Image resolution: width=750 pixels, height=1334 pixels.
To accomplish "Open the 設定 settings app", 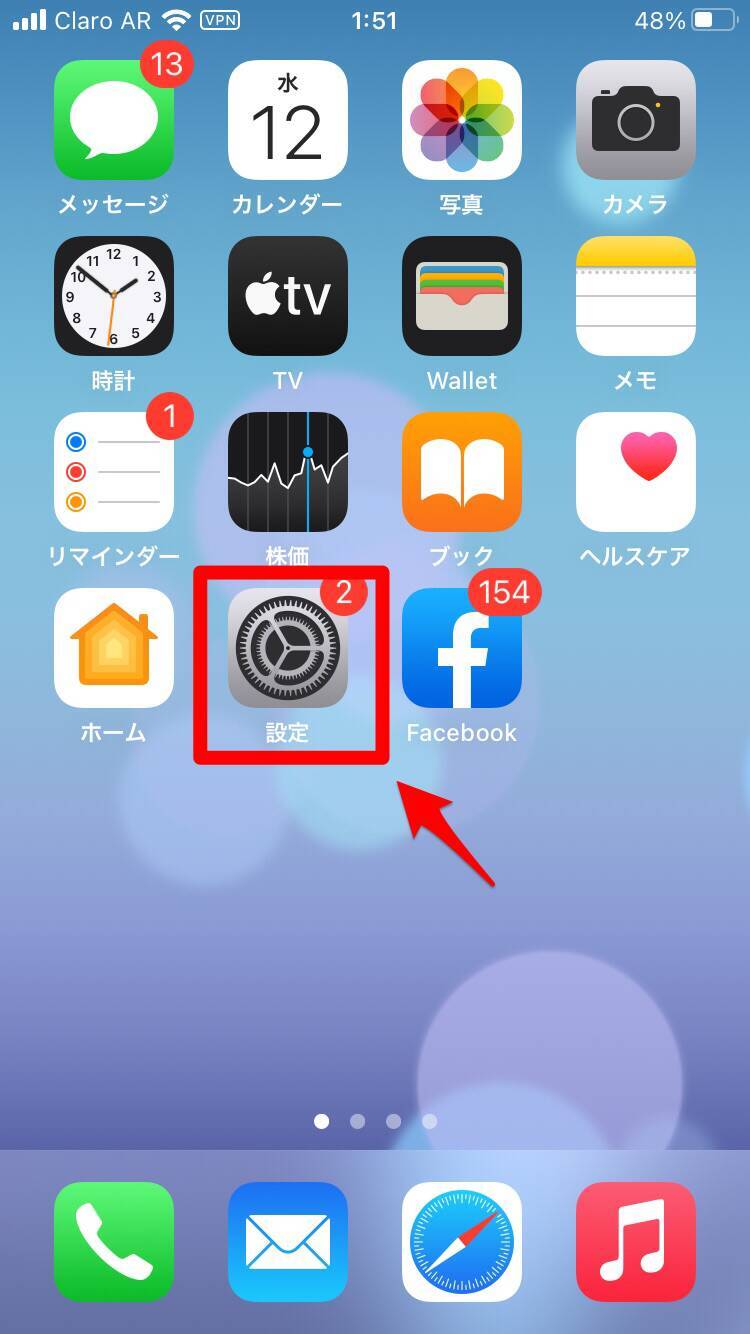I will pyautogui.click(x=288, y=648).
